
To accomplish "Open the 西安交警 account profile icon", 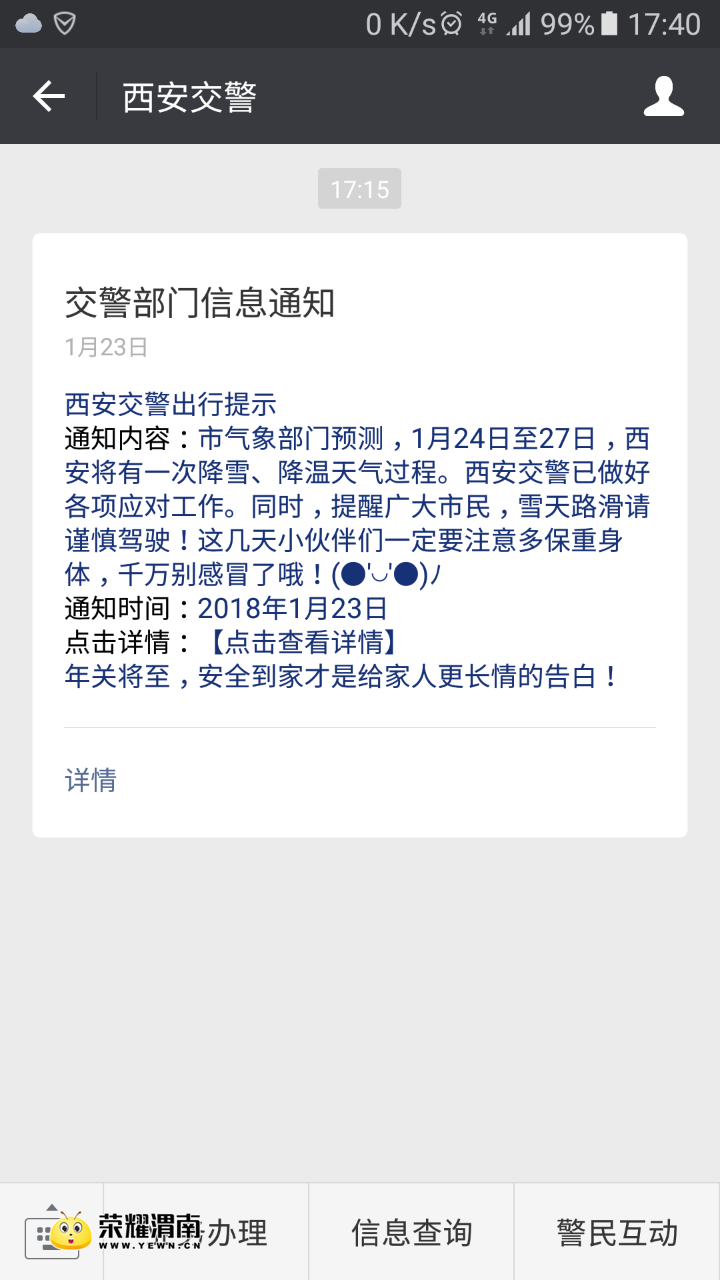I will click(x=663, y=96).
